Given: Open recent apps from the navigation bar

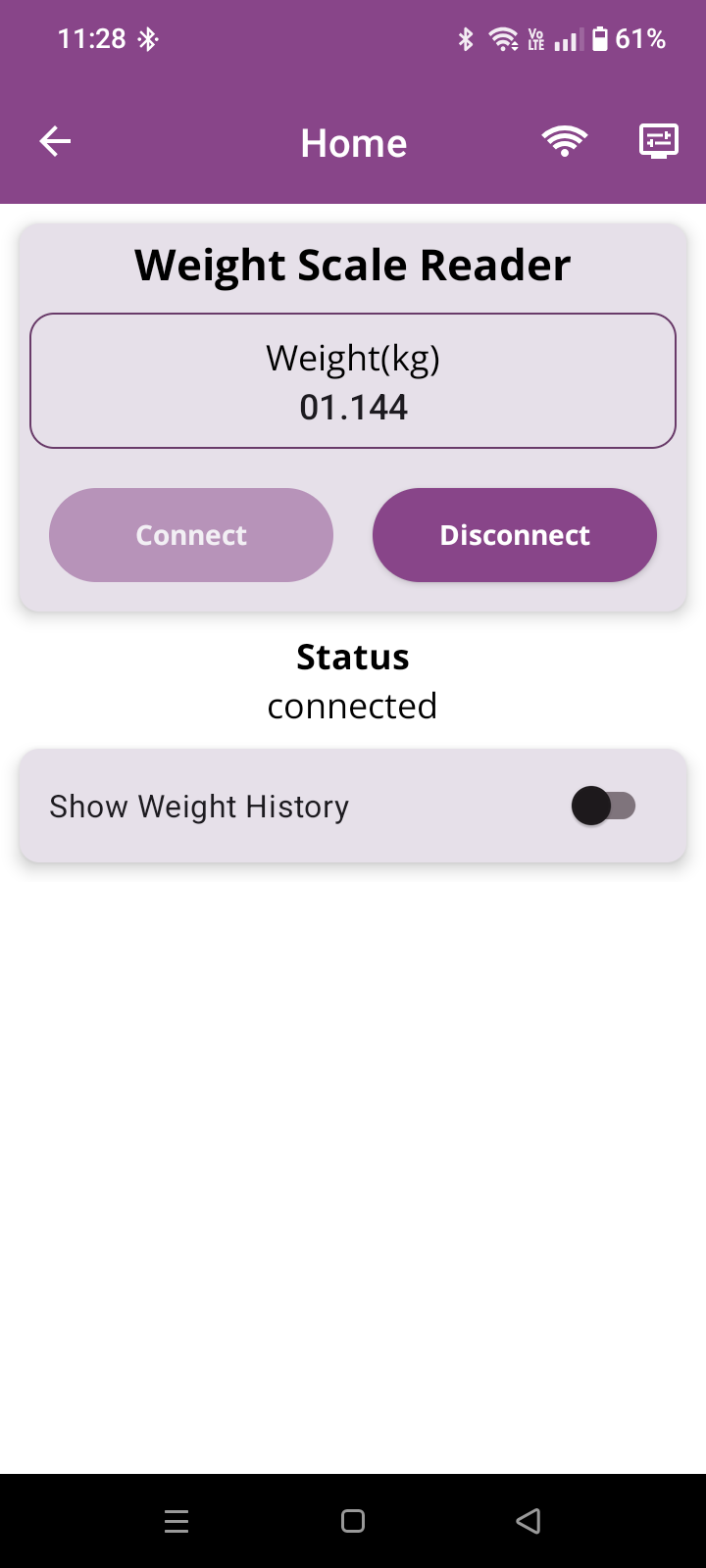Looking at the screenshot, I should click(x=176, y=1521).
